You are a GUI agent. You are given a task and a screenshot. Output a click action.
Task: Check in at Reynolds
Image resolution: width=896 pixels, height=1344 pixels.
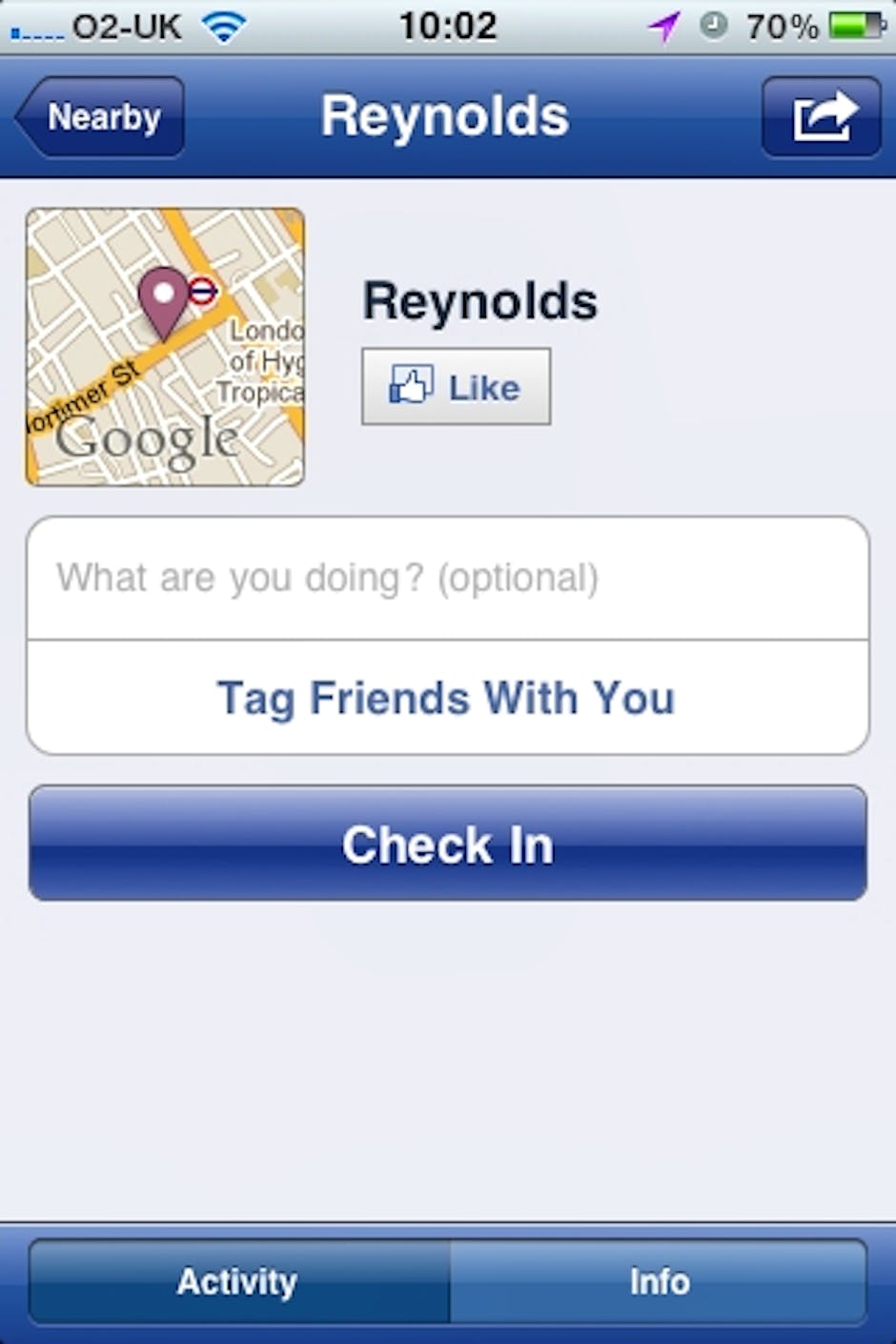447,844
